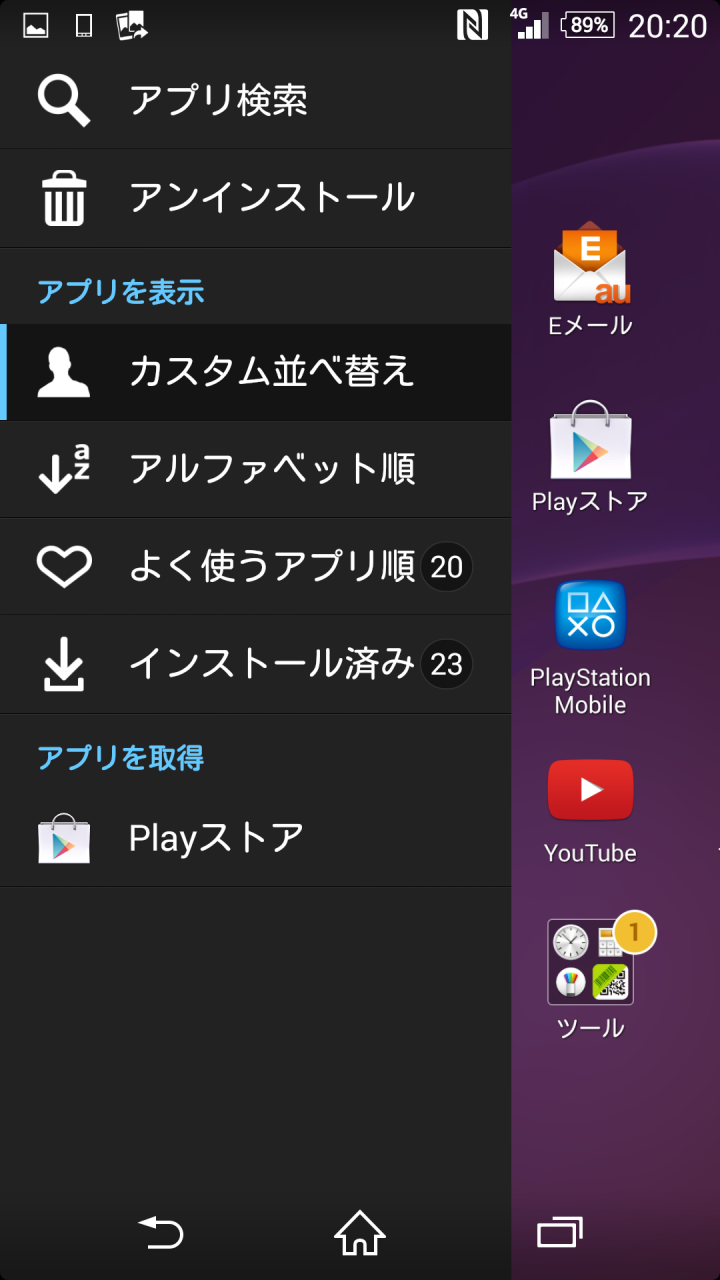Open Playストア from the drawer menu
The image size is (720, 1280).
255,838
